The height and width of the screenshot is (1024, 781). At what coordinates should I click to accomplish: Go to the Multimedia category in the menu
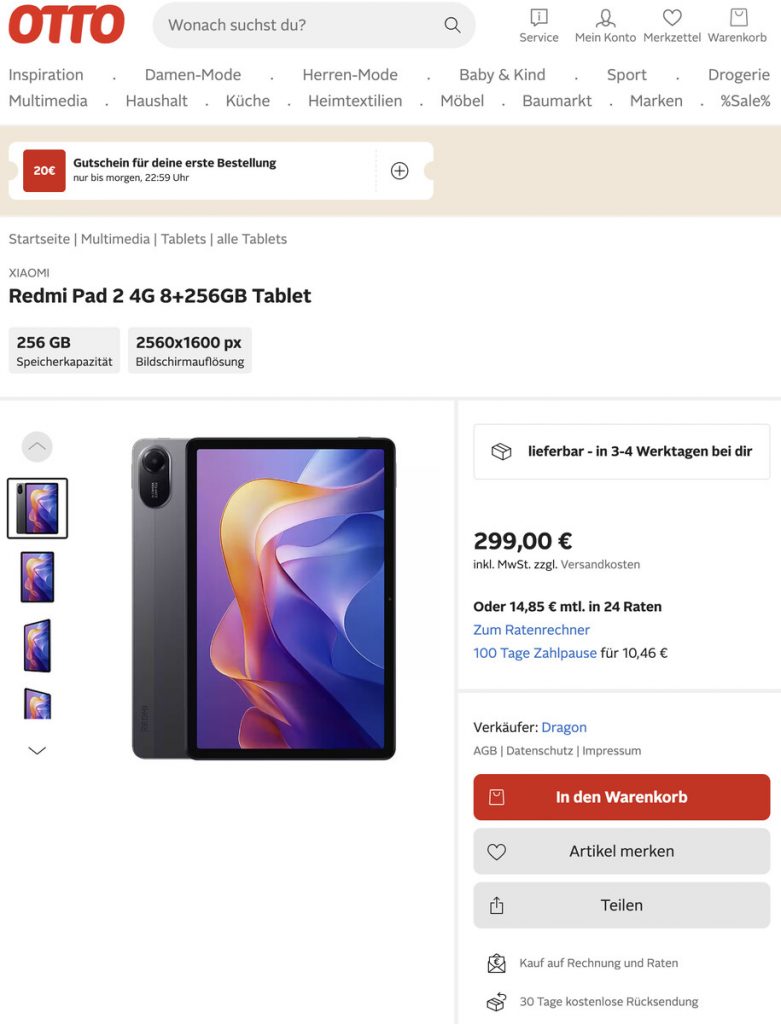click(48, 101)
